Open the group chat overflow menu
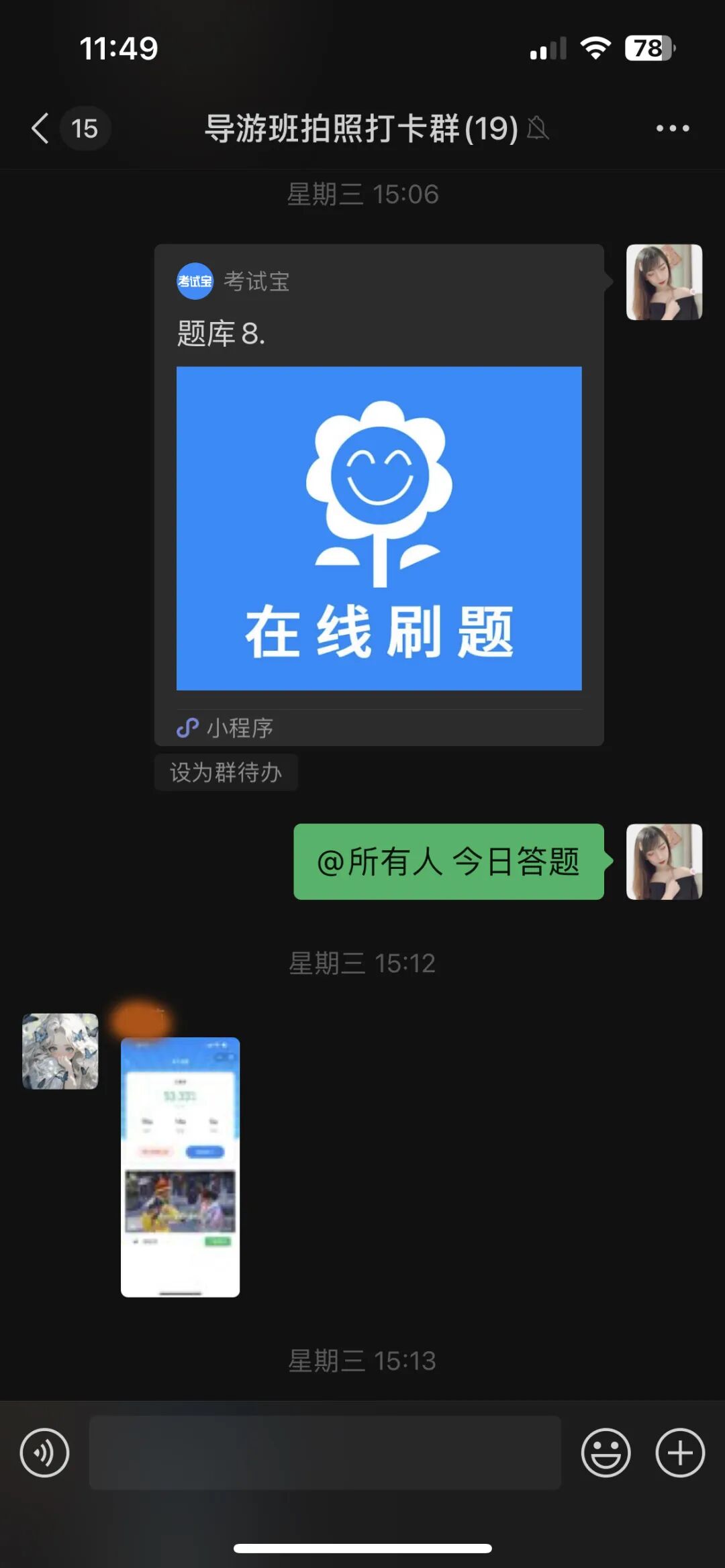Screen dimensions: 725x1568 [672, 128]
